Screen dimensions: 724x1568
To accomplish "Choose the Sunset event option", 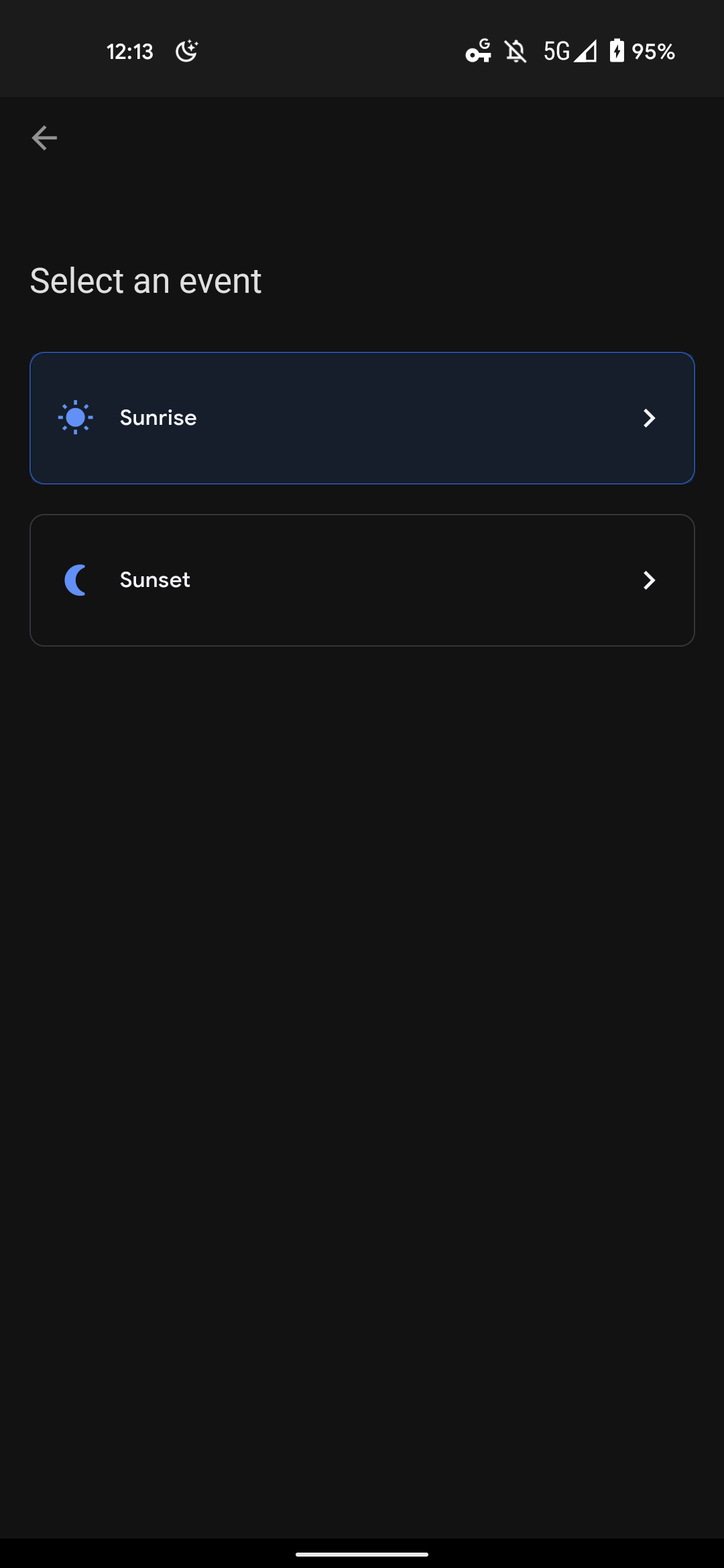I will point(362,580).
